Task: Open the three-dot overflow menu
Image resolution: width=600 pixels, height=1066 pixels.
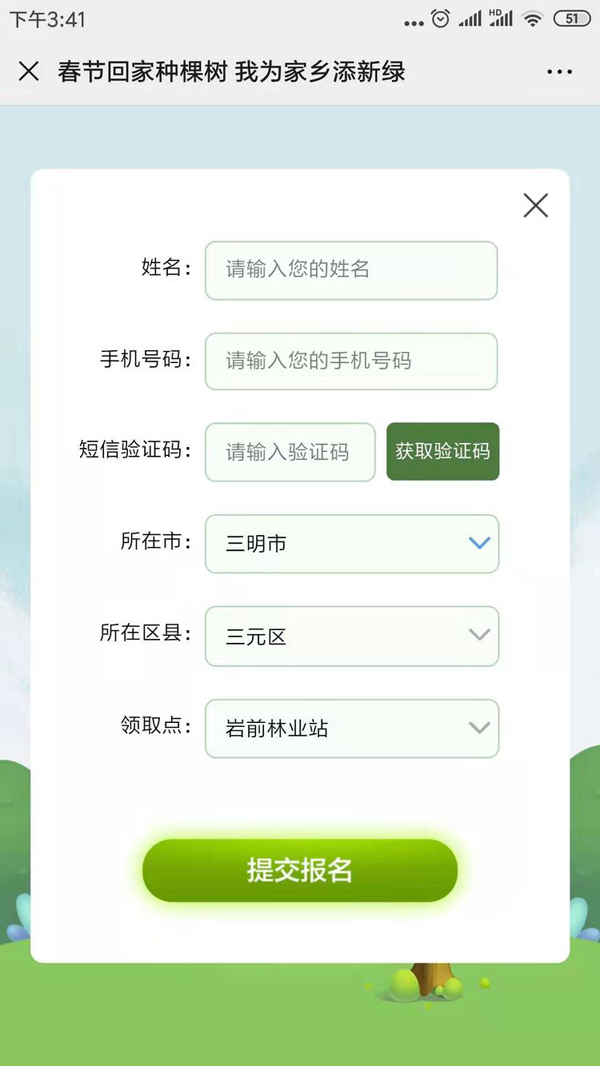Action: click(x=559, y=72)
